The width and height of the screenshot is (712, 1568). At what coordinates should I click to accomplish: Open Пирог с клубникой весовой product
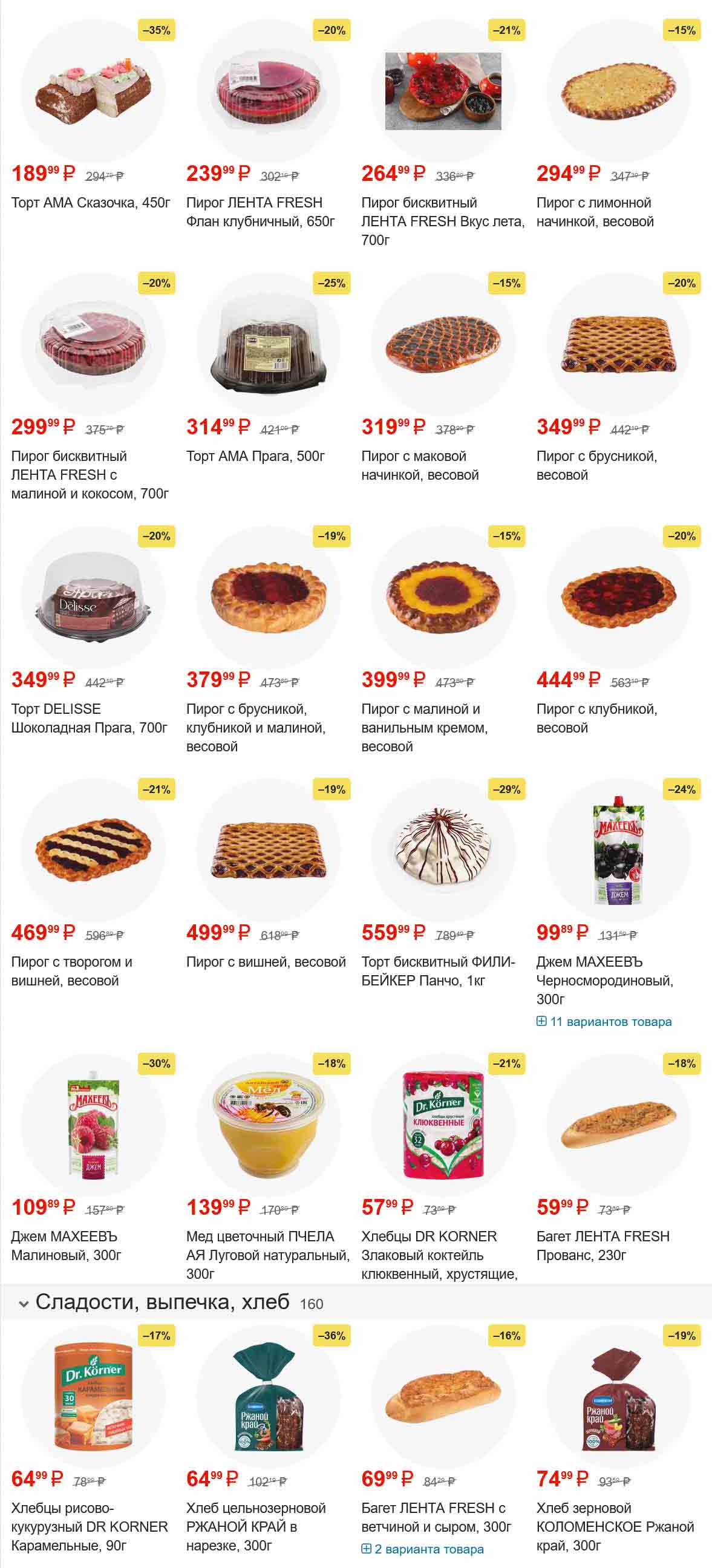(596, 718)
